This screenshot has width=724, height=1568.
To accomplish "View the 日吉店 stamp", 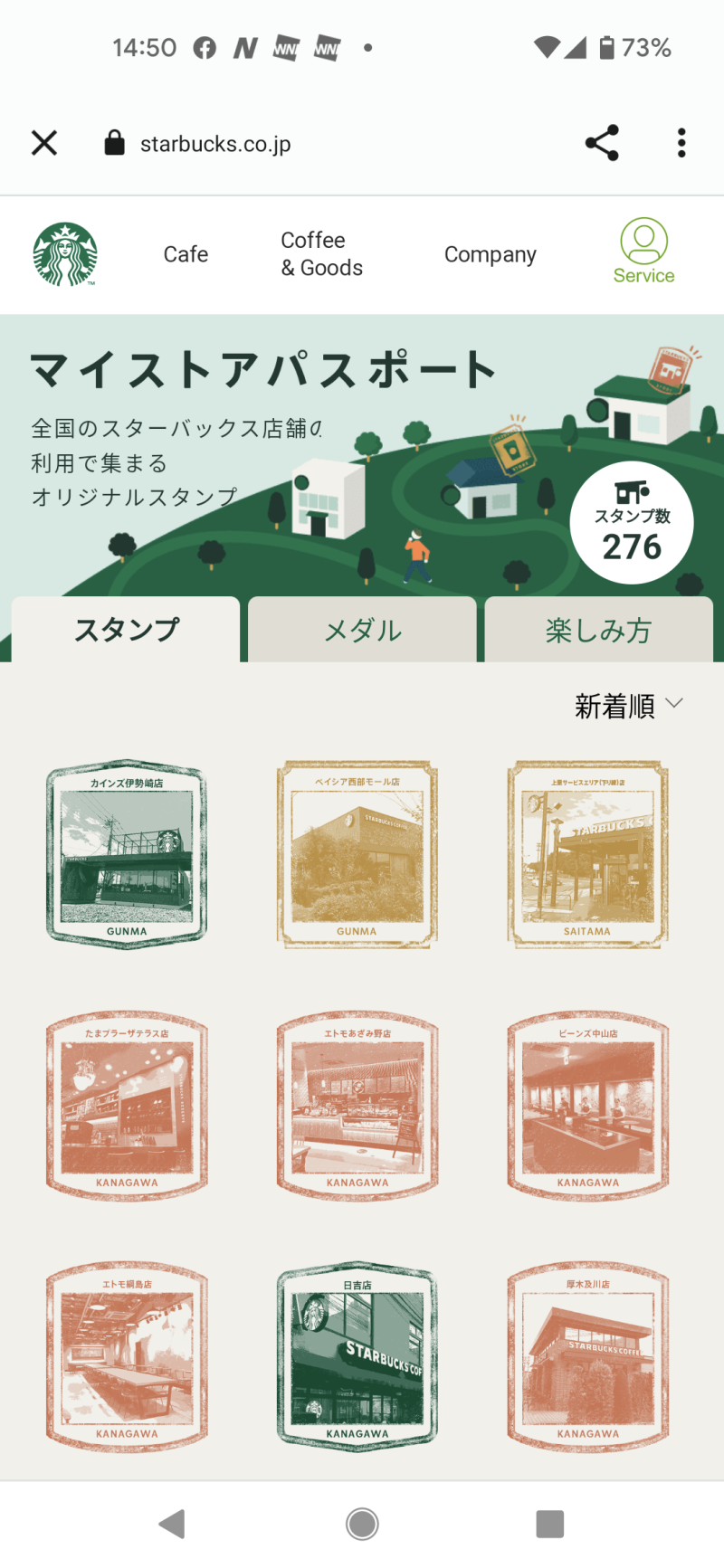I will click(357, 1356).
